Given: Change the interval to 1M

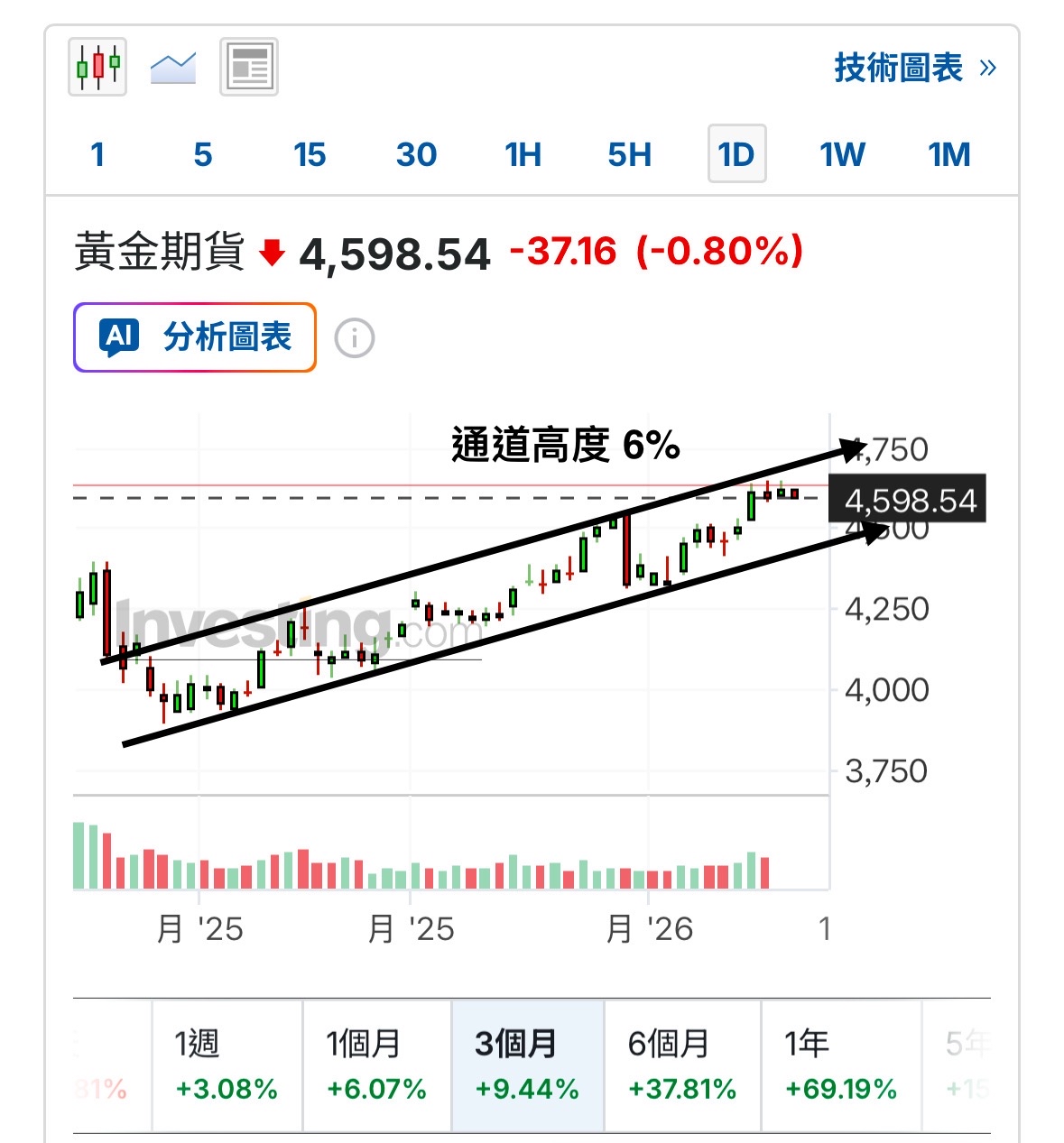Looking at the screenshot, I should (949, 154).
